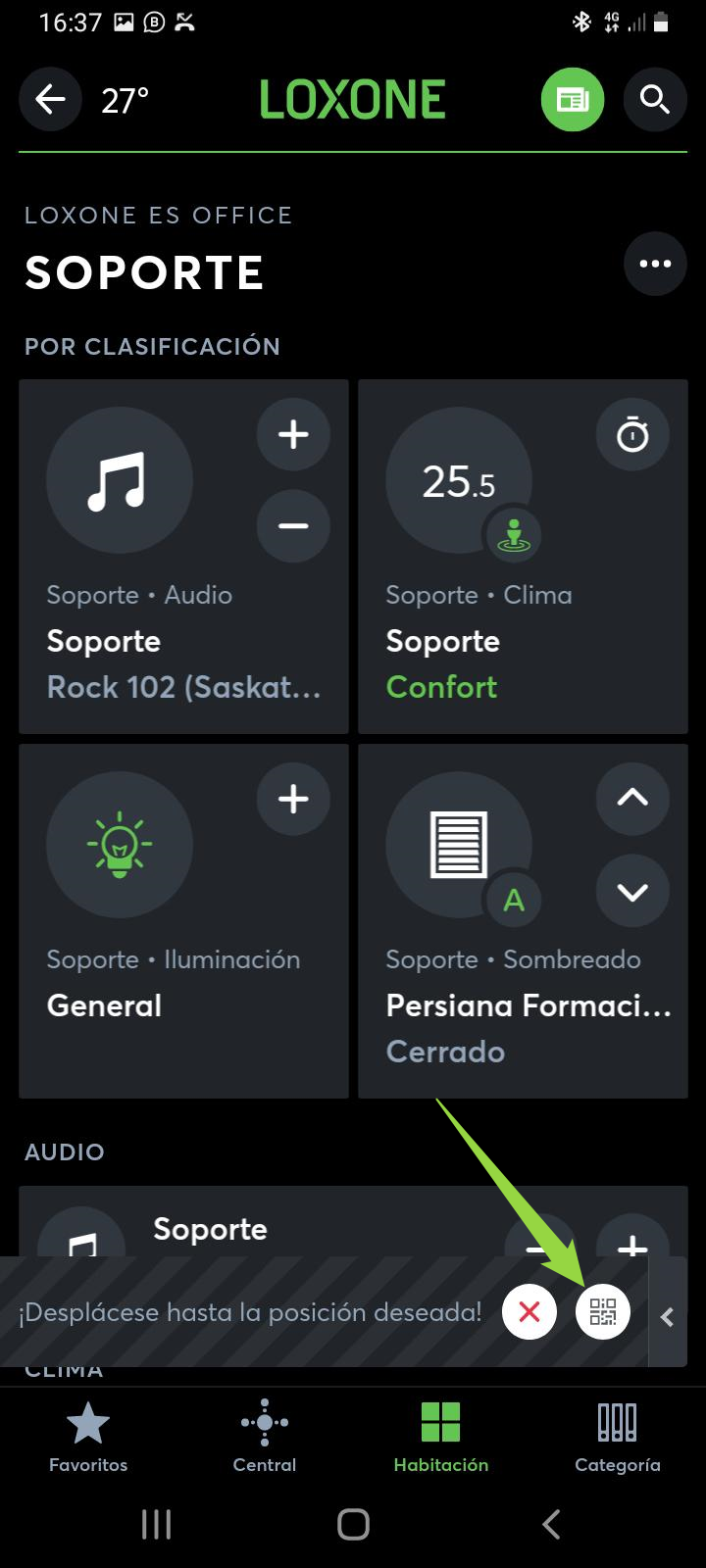Open timer on the Clima card
The height and width of the screenshot is (1568, 706).
[632, 434]
